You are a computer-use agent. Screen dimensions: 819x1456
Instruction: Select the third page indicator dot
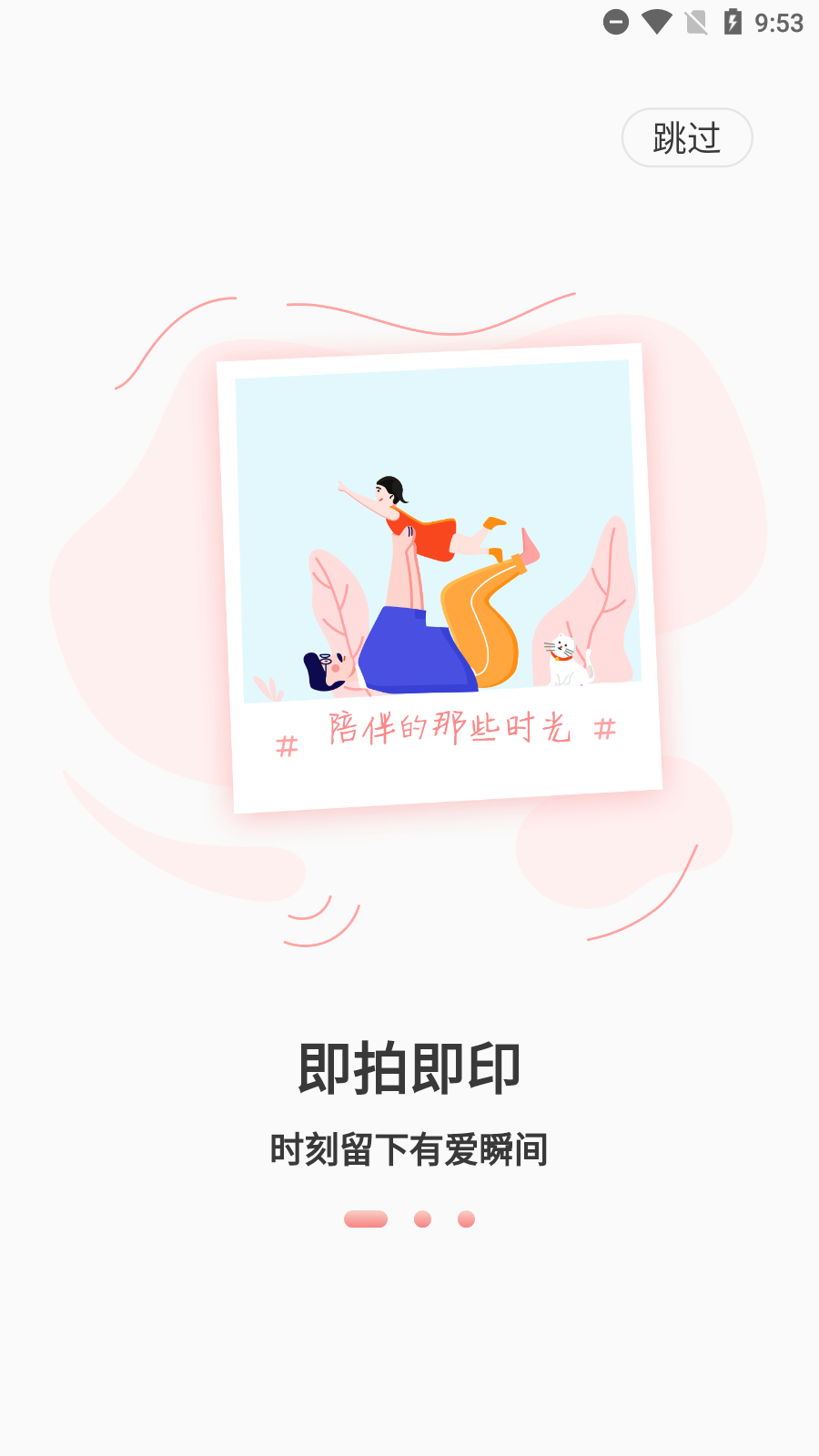click(466, 1218)
